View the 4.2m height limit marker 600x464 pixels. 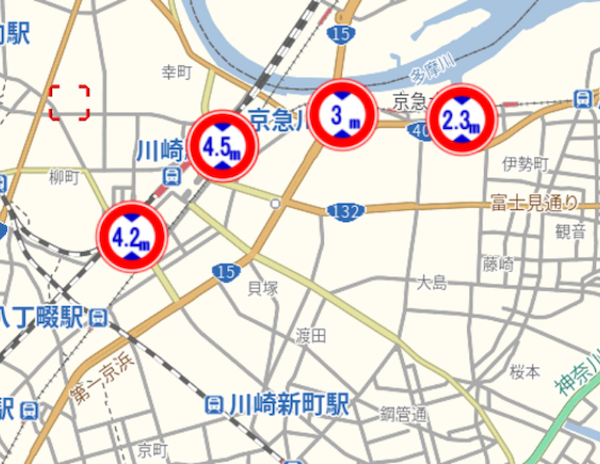click(x=132, y=237)
